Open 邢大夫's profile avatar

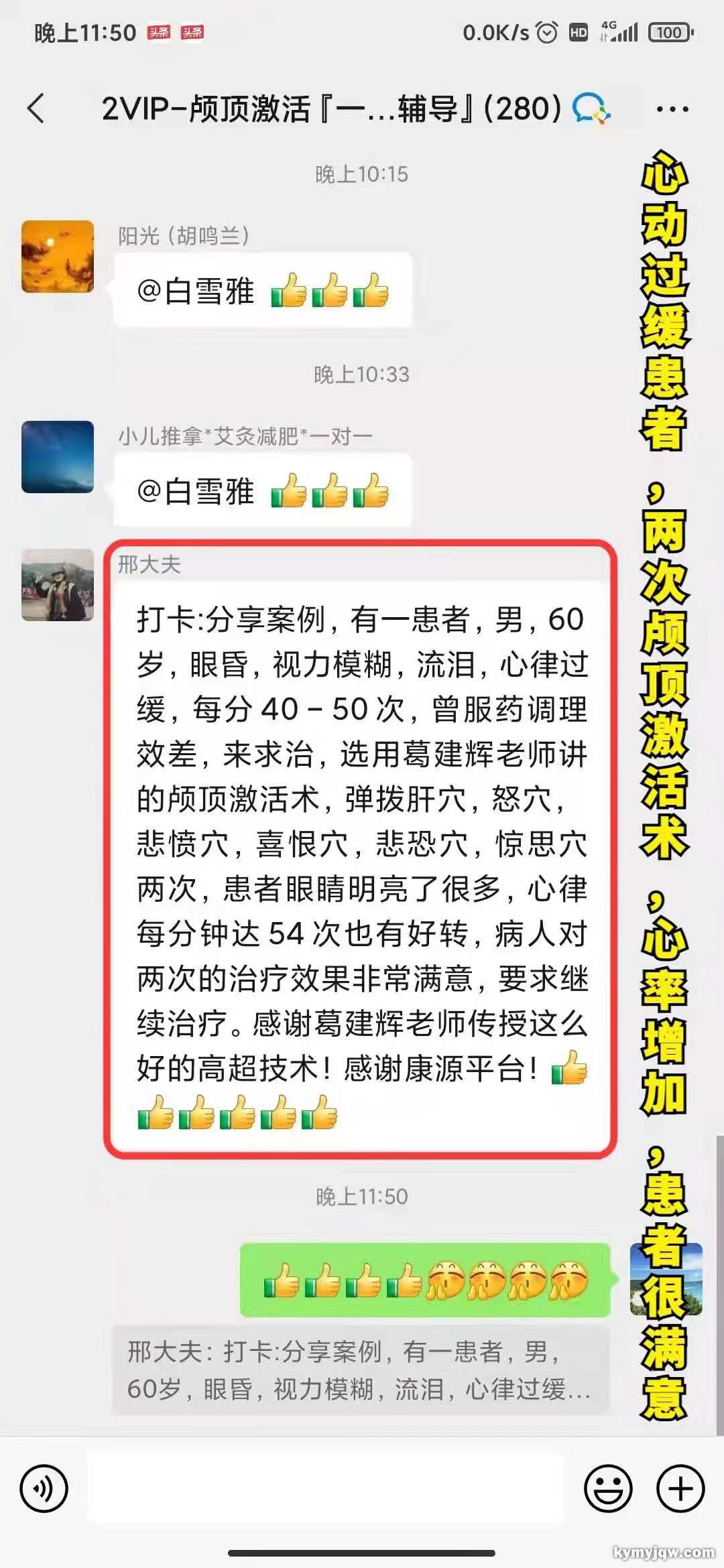58,585
